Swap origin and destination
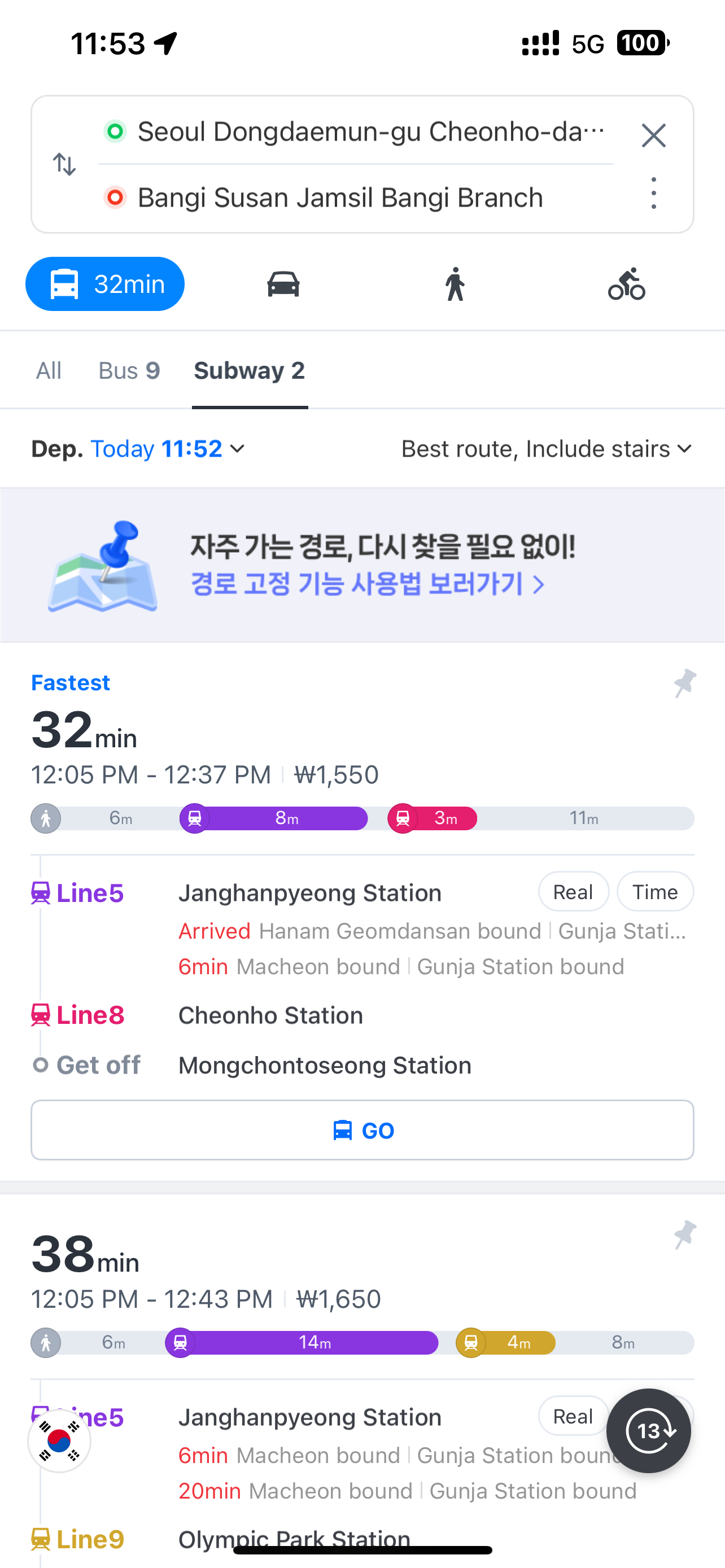 tap(64, 164)
